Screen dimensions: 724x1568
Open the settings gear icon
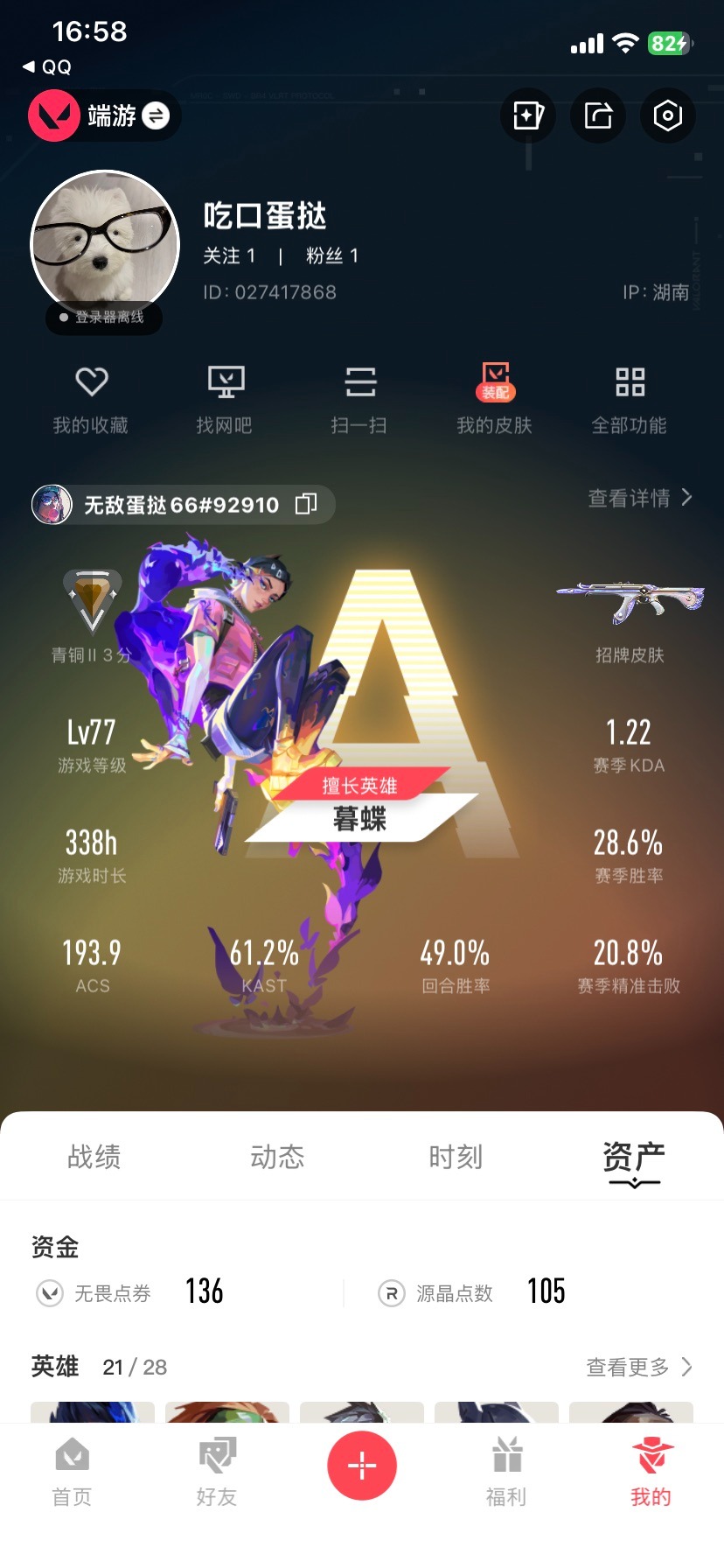[x=667, y=115]
